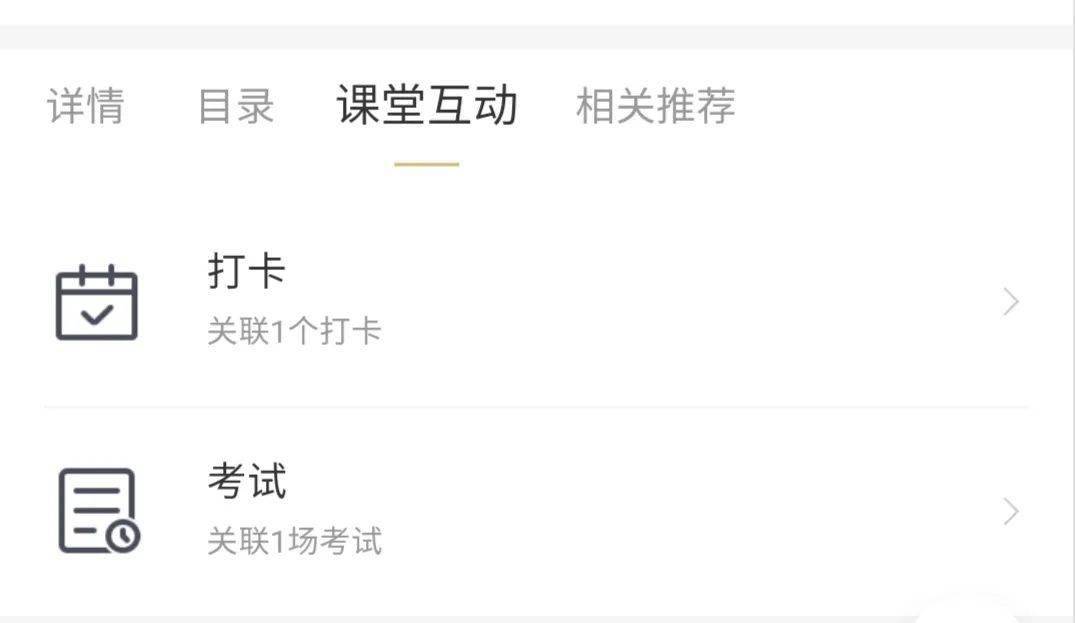Switch to the 目录 tab

click(236, 106)
